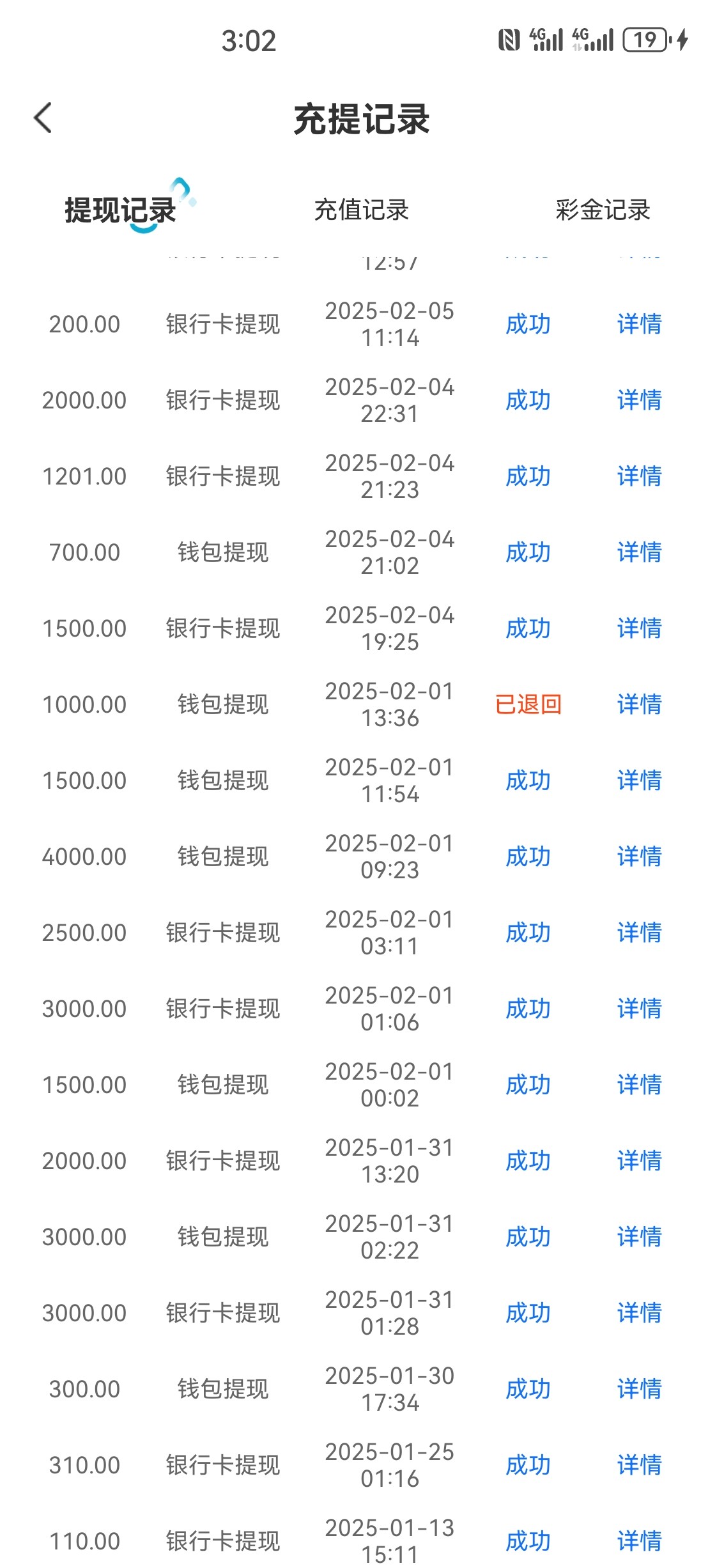View 详情 of the 310.00 bank card withdrawal
Screen dimensions: 724x1568
pos(639,1465)
